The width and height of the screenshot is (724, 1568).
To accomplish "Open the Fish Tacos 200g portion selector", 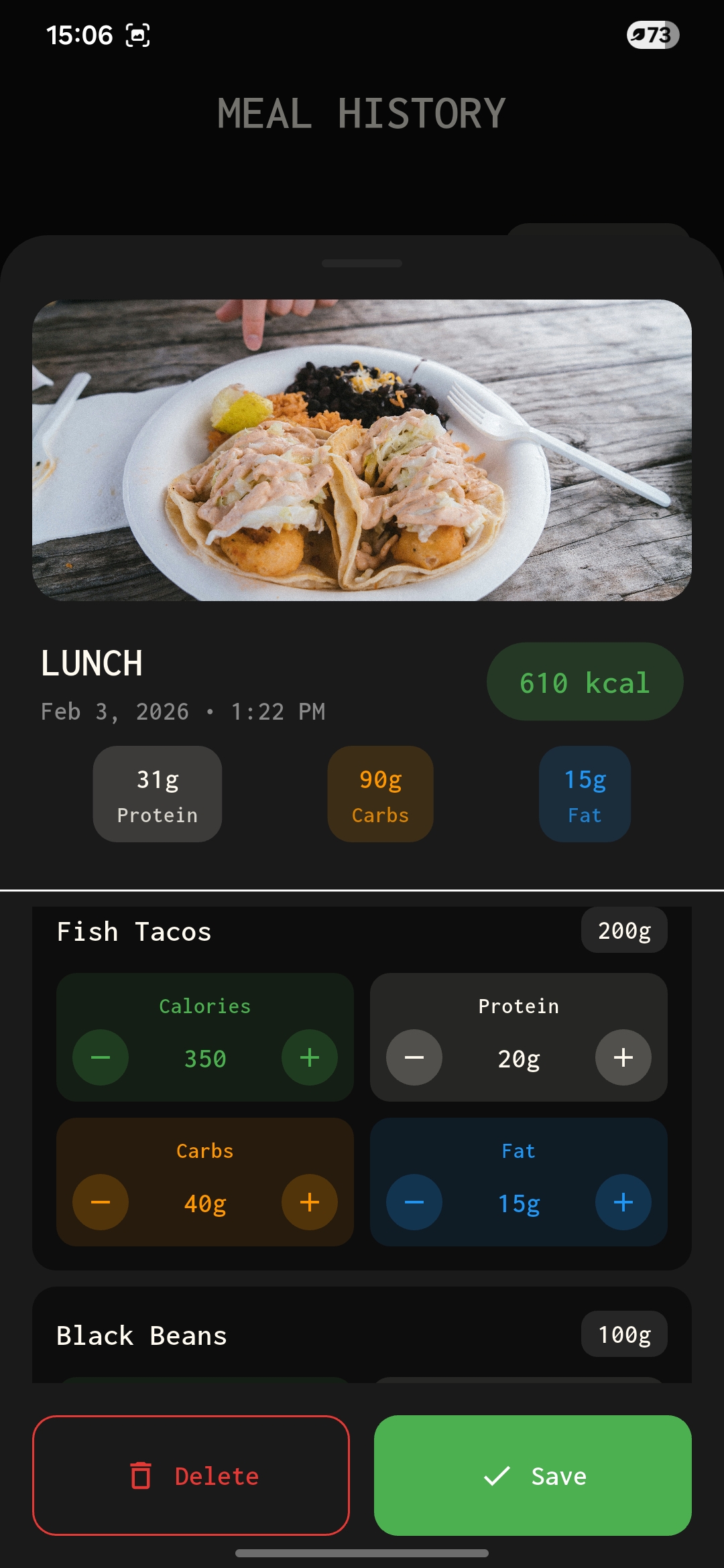I will coord(623,930).
